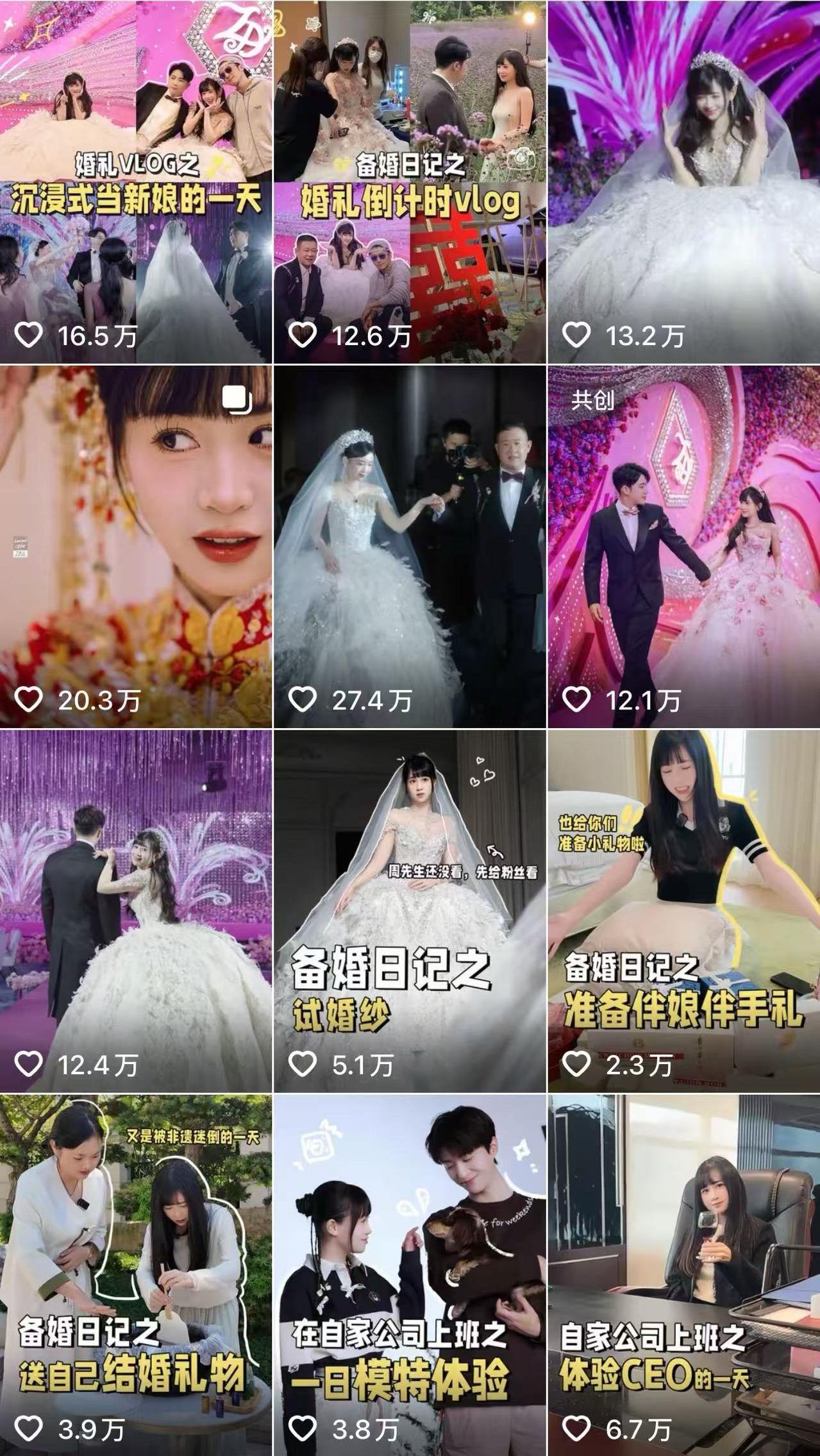Play the 体验CEO的一天 video

(x=683, y=1275)
